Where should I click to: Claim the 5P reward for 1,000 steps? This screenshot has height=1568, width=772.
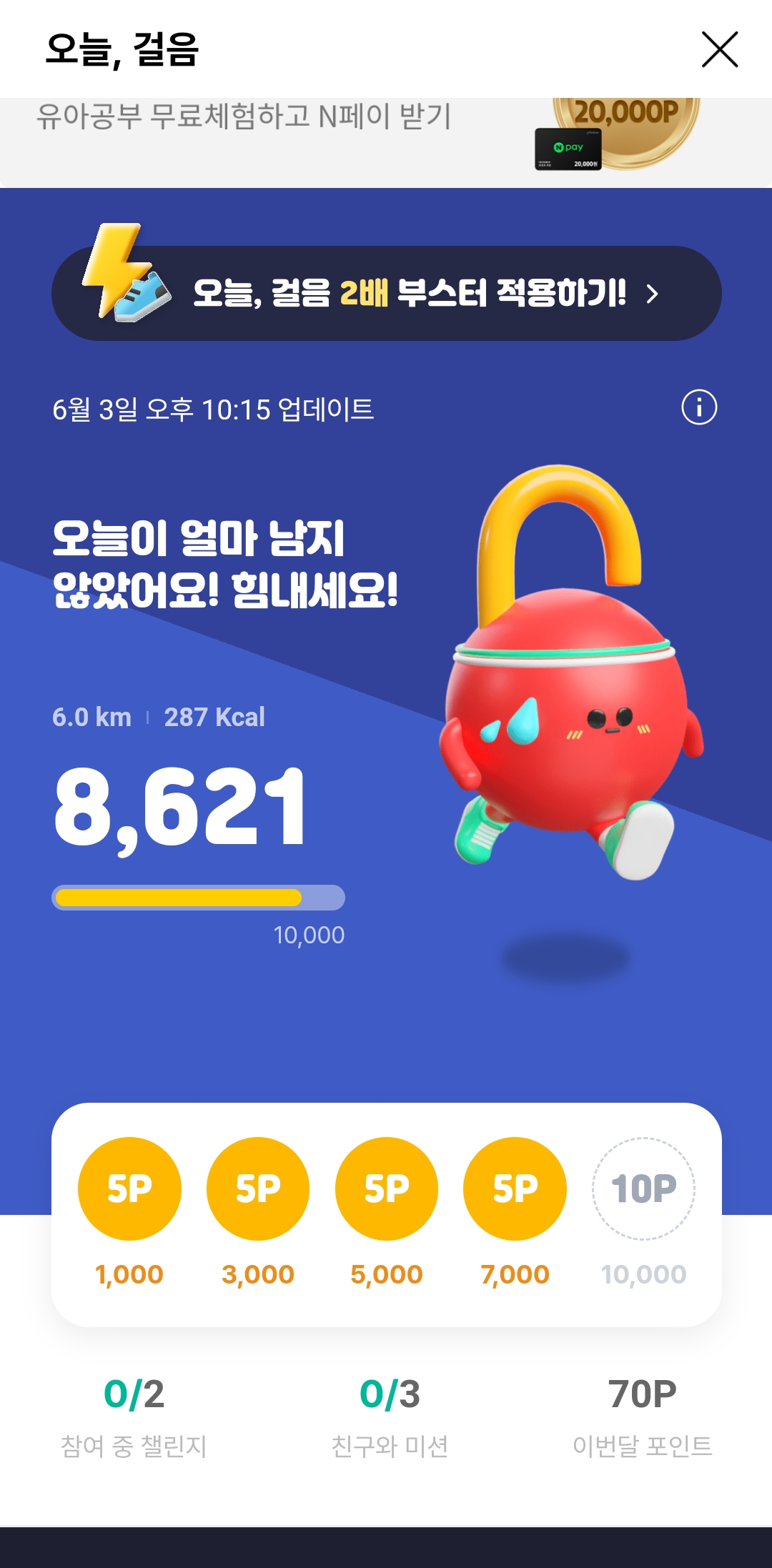[x=129, y=1189]
